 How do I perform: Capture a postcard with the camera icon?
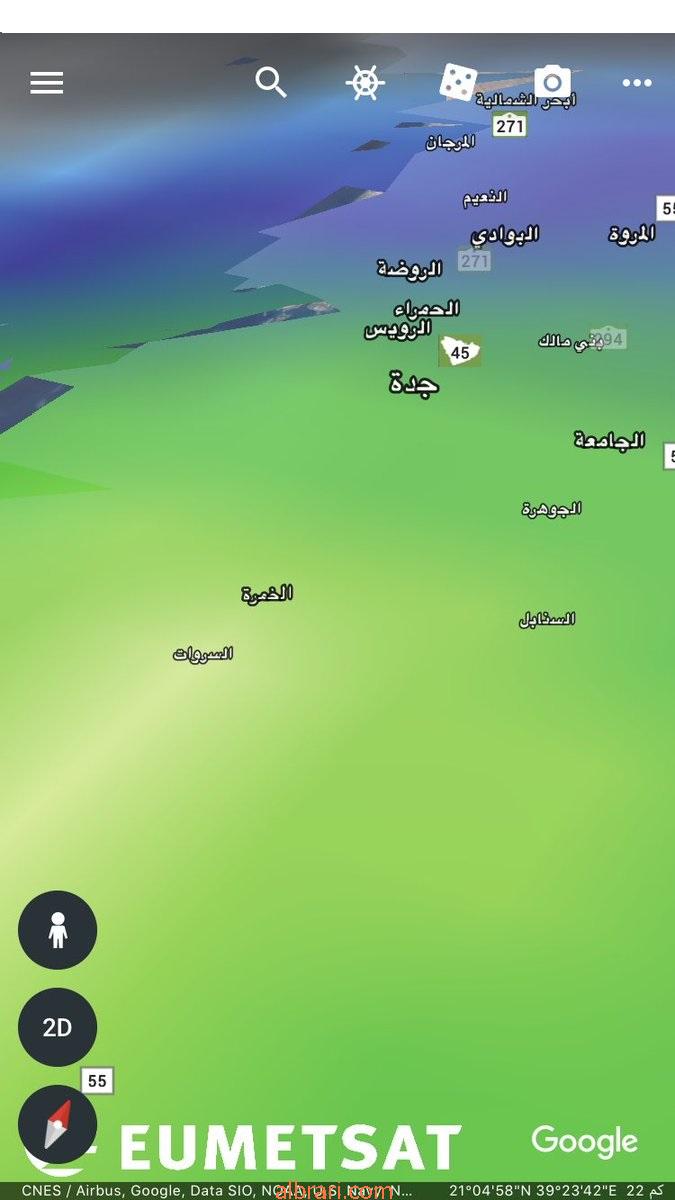point(552,82)
